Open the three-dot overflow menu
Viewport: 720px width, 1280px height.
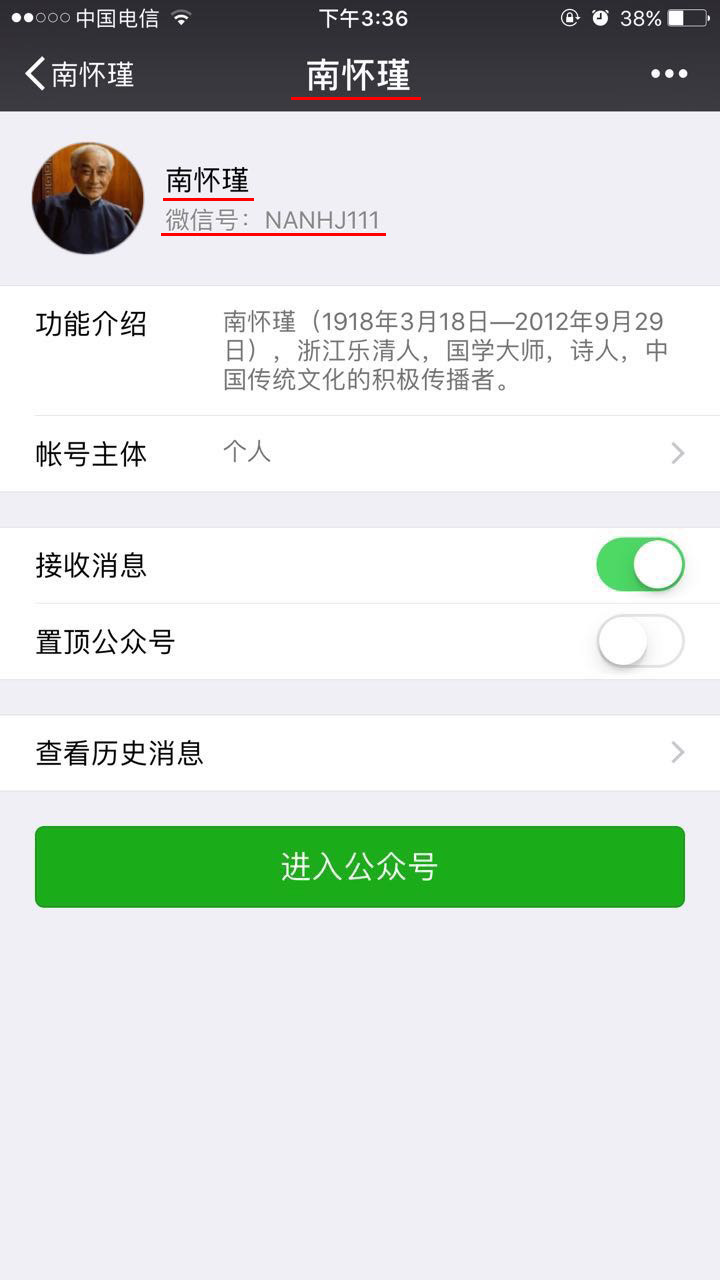tap(669, 74)
